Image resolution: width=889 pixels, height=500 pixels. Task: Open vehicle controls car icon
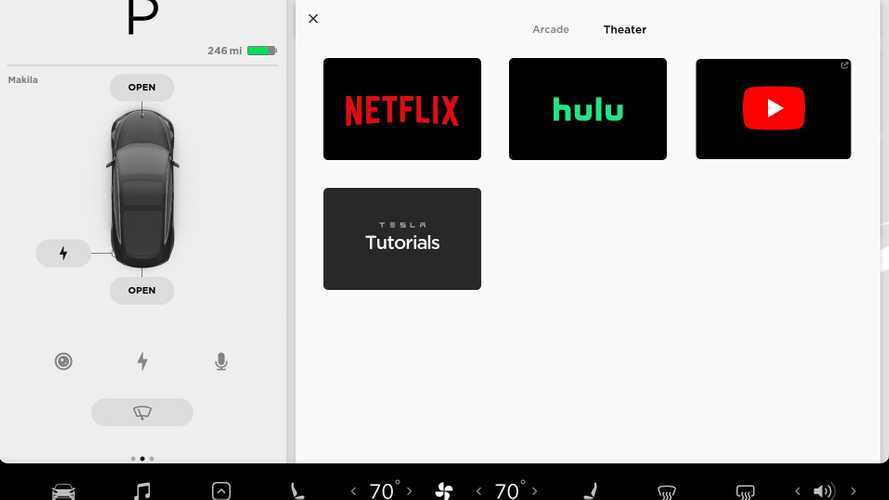coord(63,491)
